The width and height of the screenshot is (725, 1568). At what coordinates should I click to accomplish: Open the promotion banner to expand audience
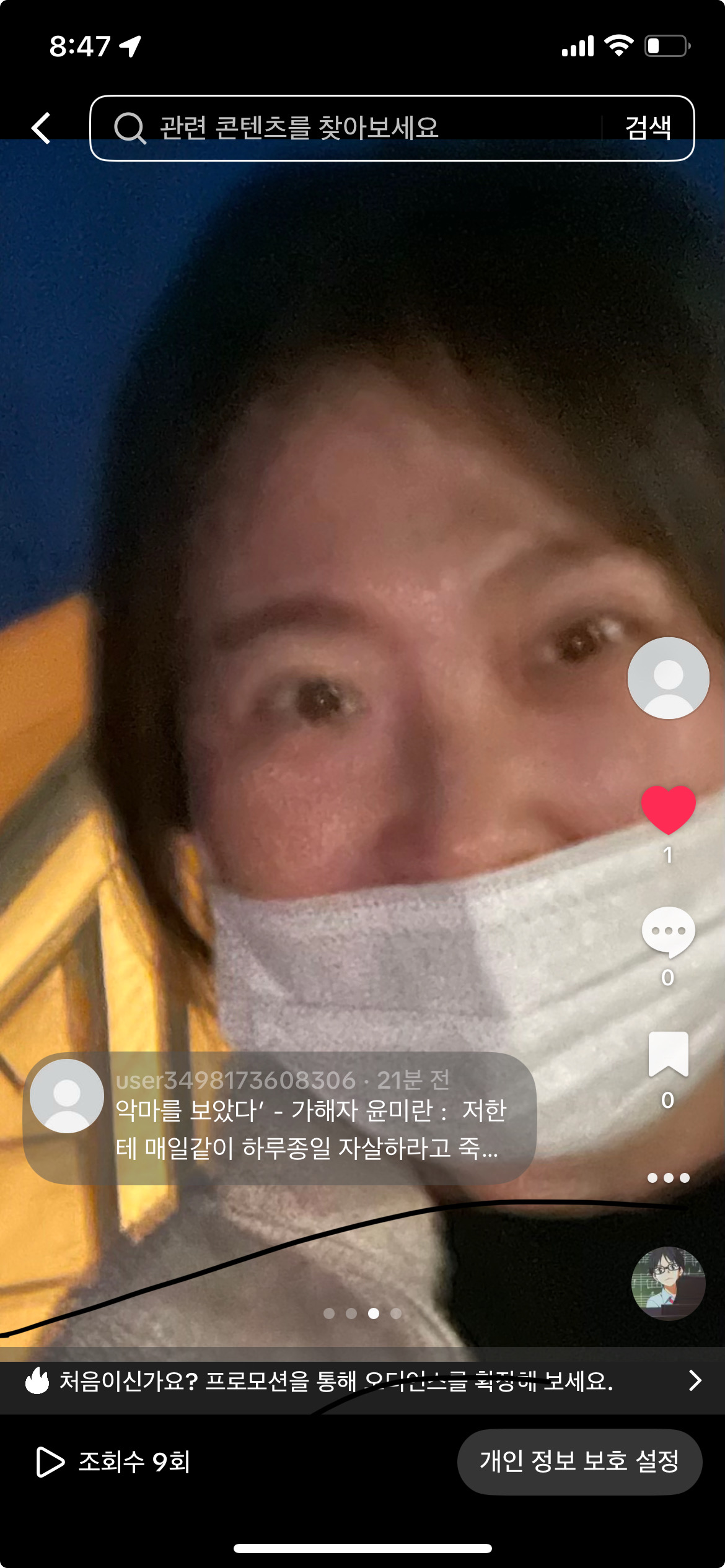click(362, 1380)
